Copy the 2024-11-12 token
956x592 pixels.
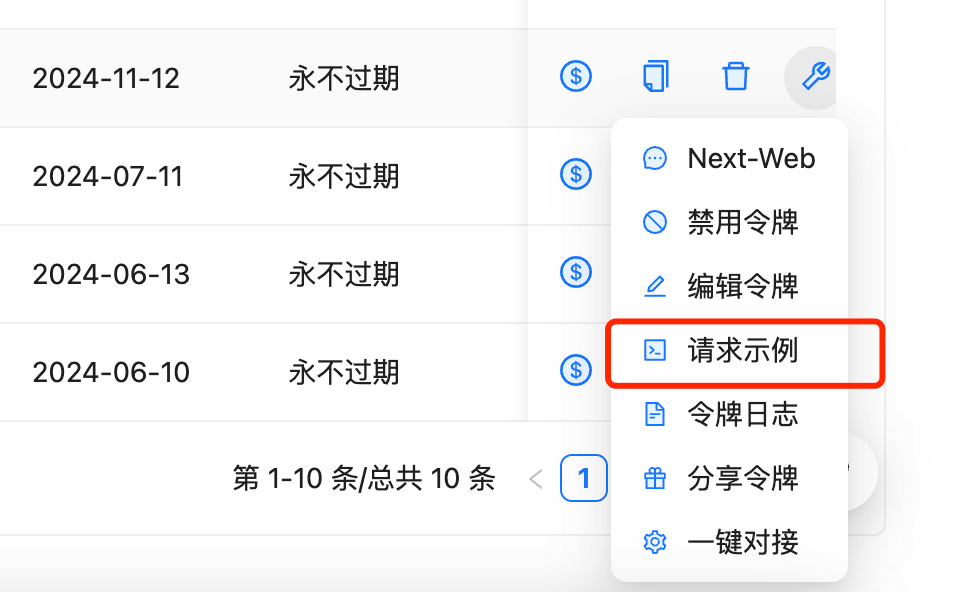tap(655, 76)
